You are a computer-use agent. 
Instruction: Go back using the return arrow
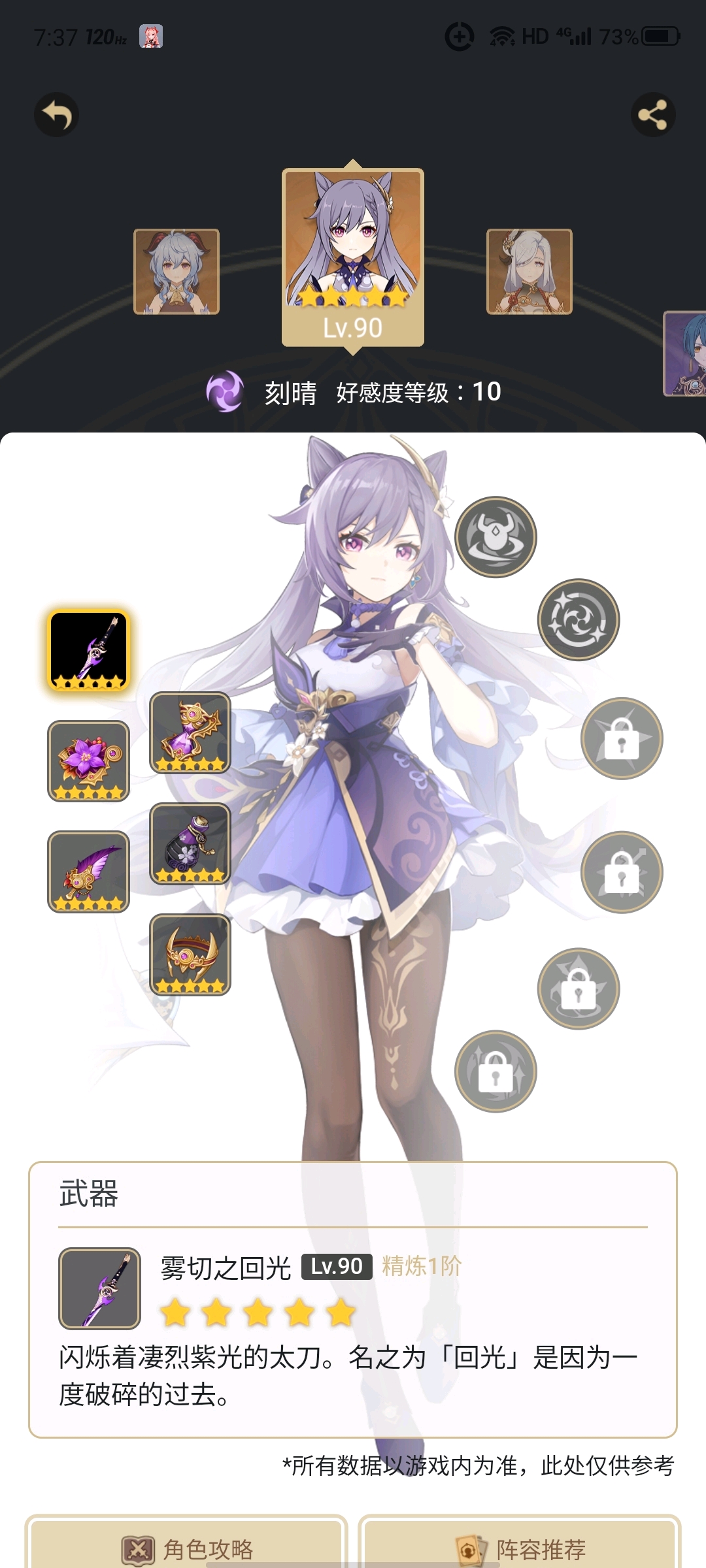click(x=57, y=115)
